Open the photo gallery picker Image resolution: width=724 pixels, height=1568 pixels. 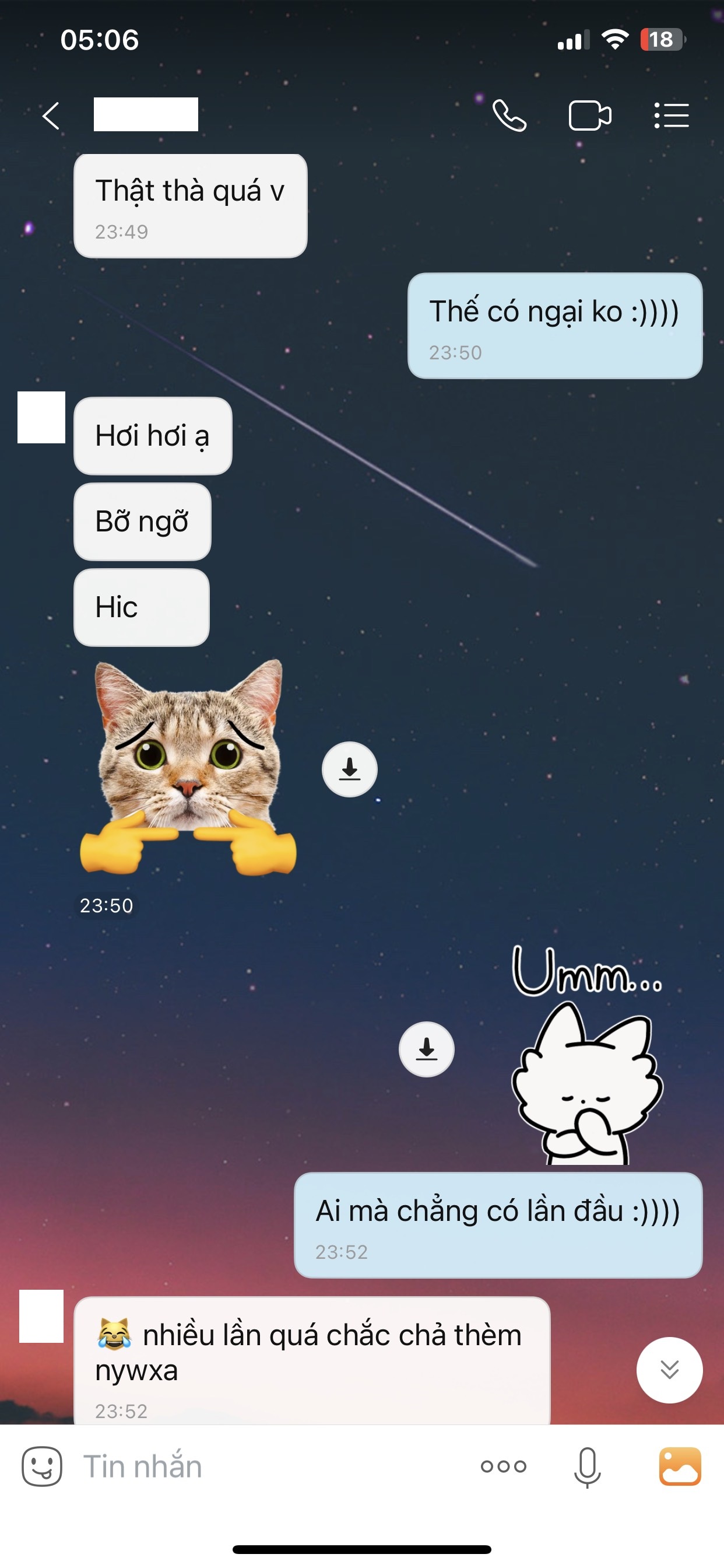680,1466
